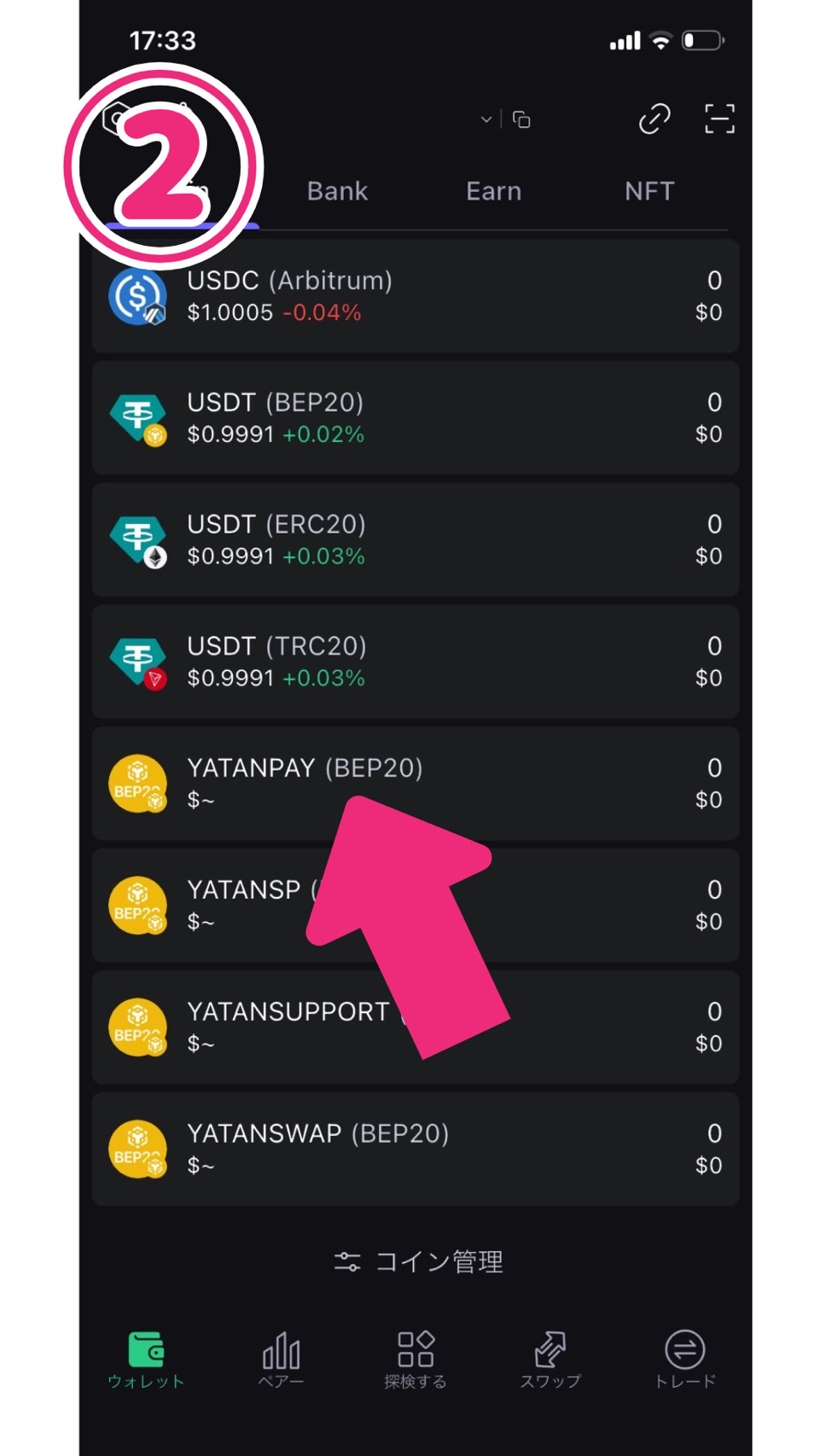819x1456 pixels.
Task: Open the wallet connect link icon
Action: click(654, 119)
